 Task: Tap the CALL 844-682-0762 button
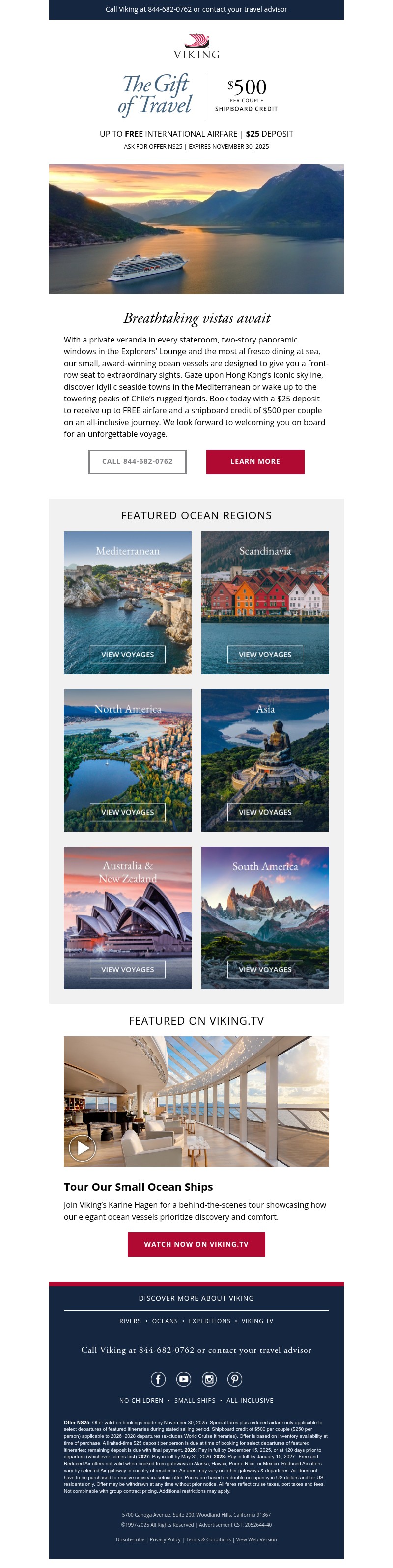[137, 461]
